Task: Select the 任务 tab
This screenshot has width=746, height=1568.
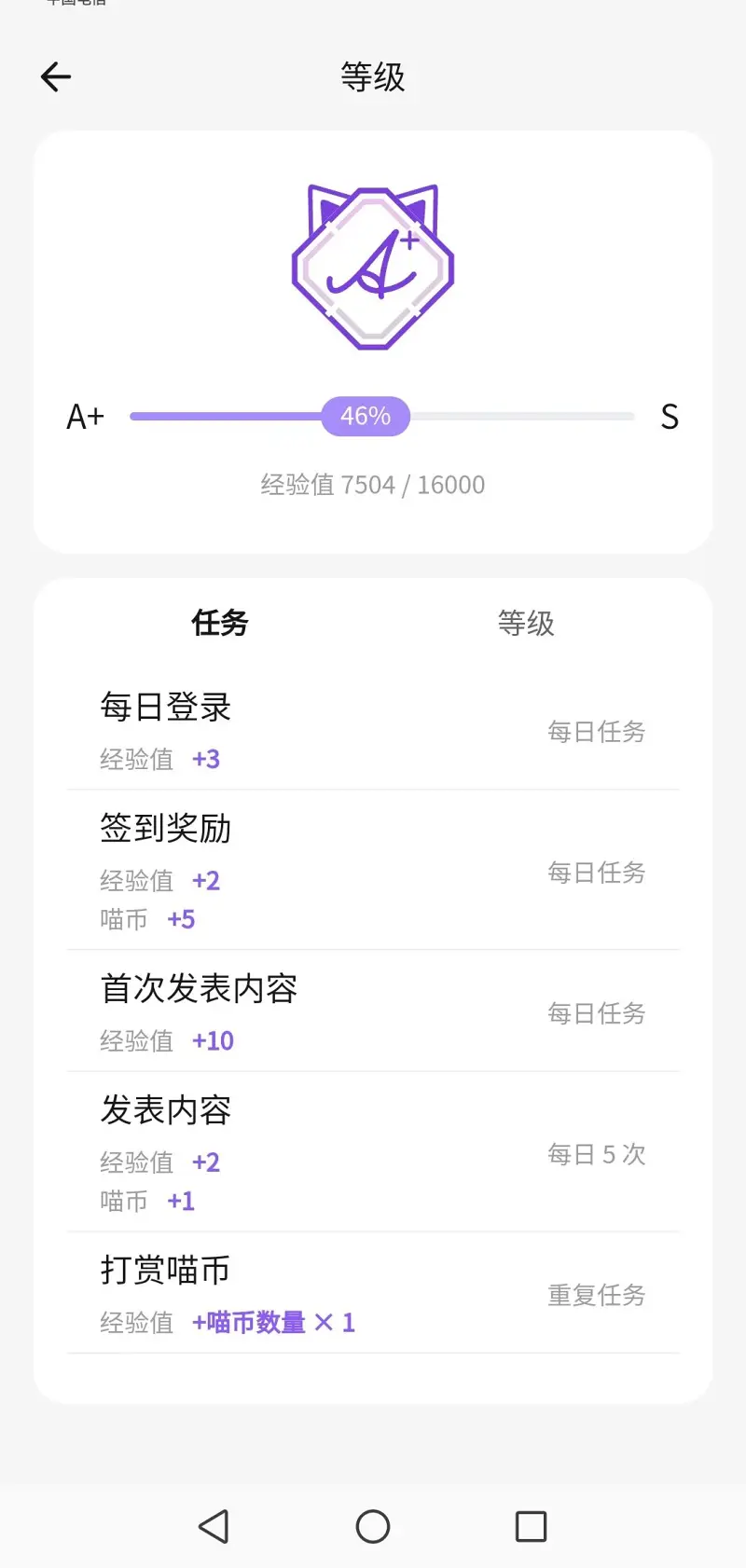Action: (220, 623)
